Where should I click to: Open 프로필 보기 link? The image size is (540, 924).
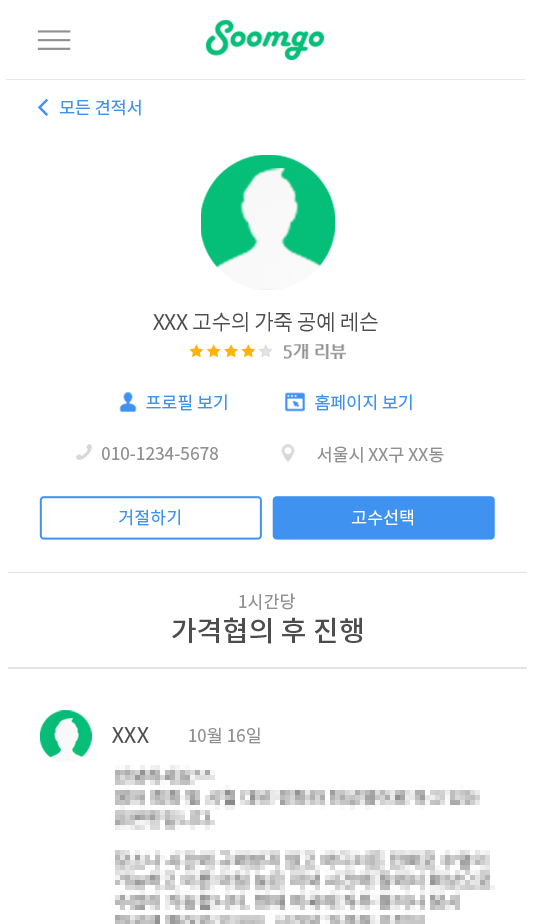[x=174, y=402]
